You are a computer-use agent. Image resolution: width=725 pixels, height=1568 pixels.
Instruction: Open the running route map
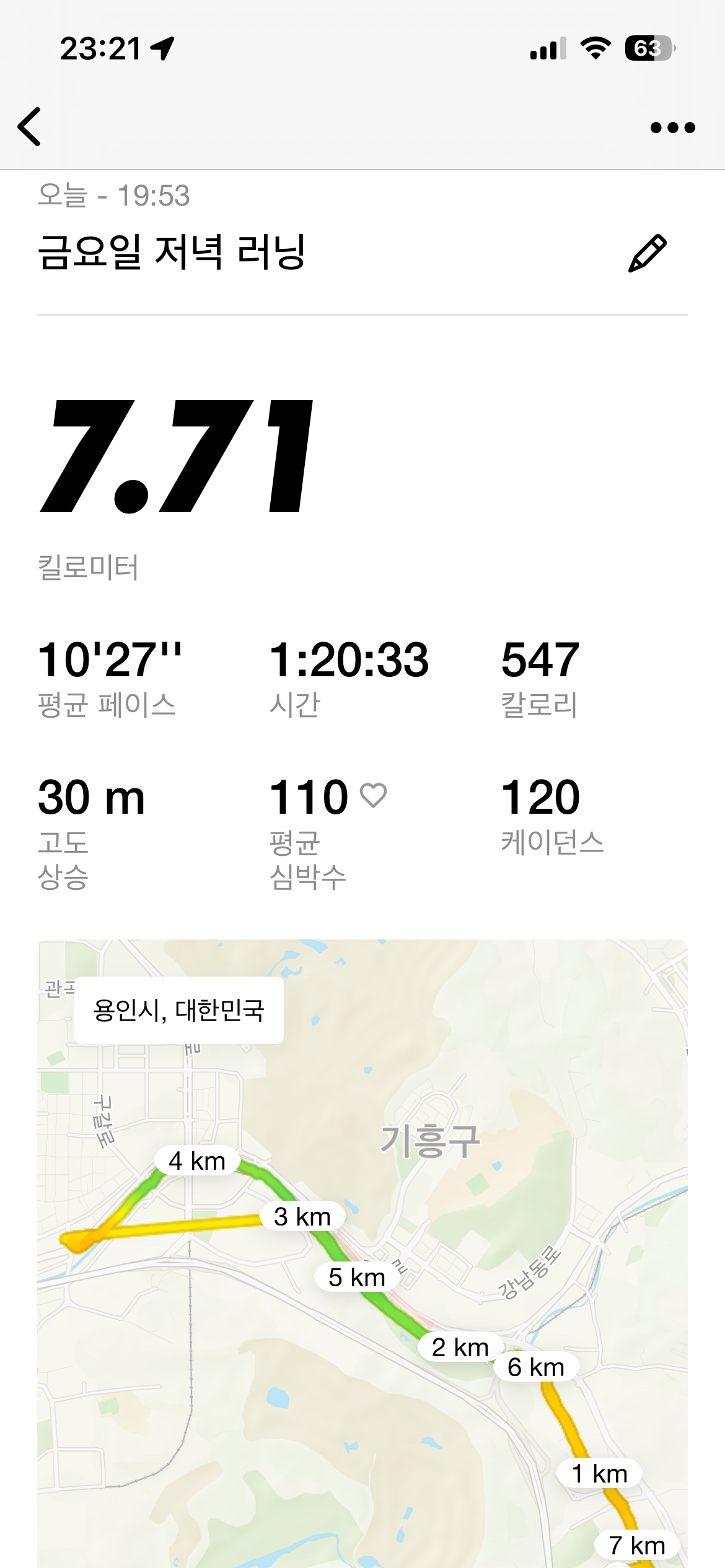point(362,1300)
